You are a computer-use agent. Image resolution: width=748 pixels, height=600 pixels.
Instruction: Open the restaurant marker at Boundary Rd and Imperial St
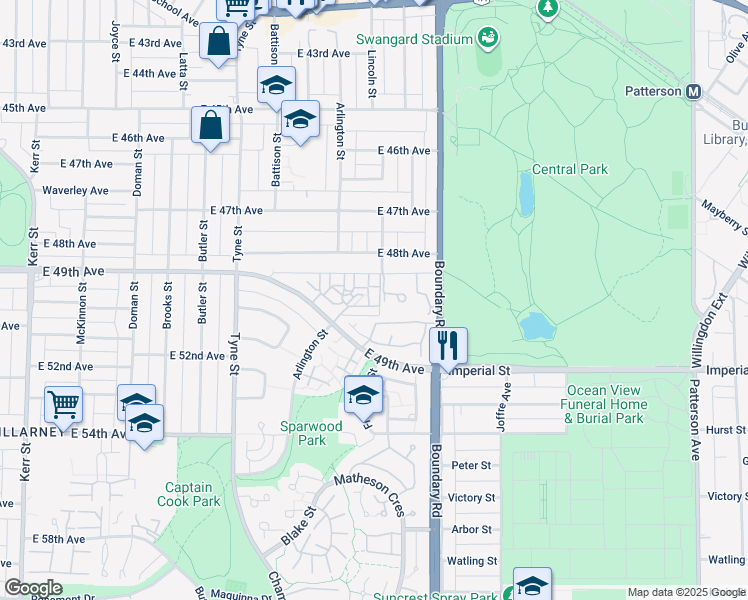(448, 347)
